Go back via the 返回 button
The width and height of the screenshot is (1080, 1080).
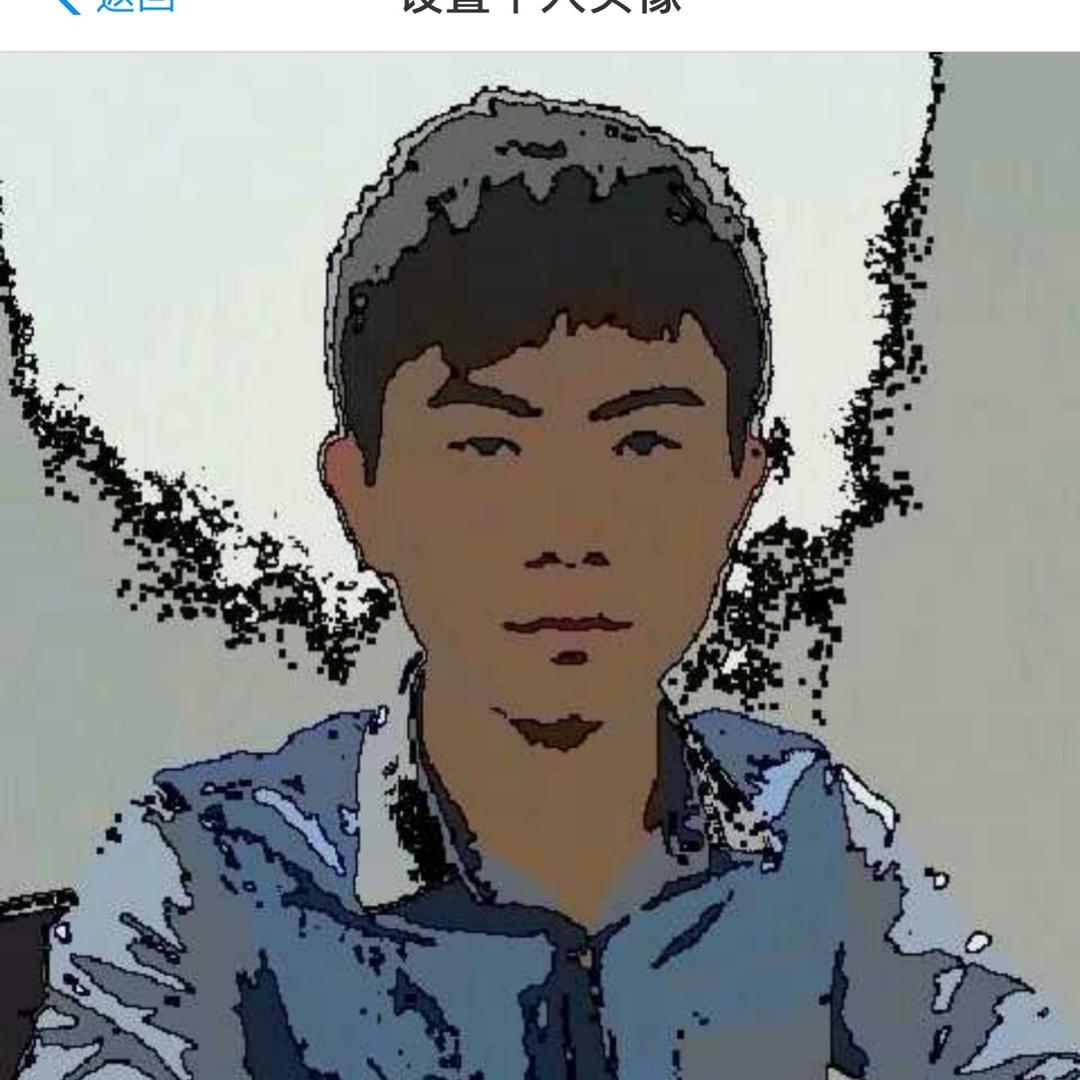pyautogui.click(x=116, y=6)
